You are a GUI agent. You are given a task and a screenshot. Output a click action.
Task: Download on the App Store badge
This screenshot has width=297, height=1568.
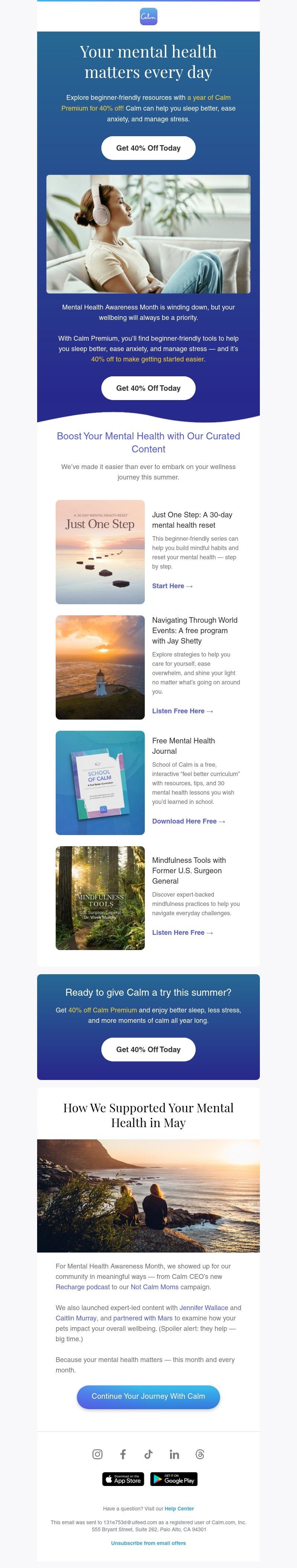click(x=123, y=1479)
